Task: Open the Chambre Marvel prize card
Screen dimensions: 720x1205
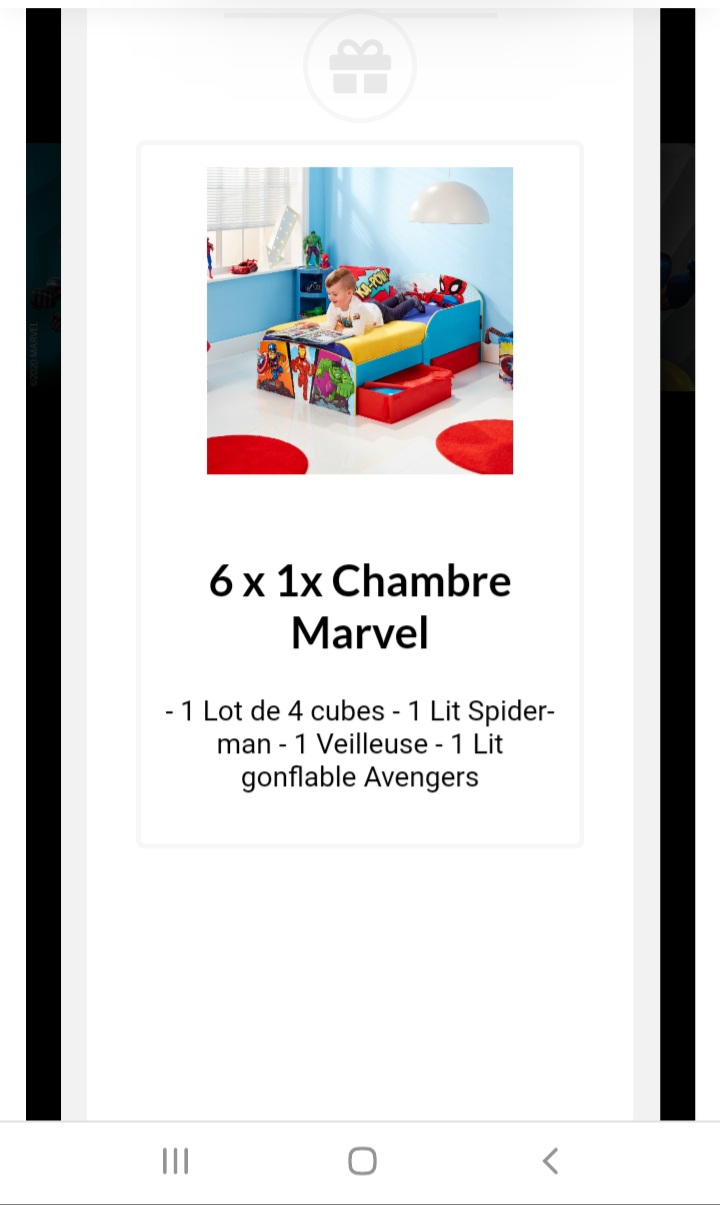Action: click(x=360, y=495)
